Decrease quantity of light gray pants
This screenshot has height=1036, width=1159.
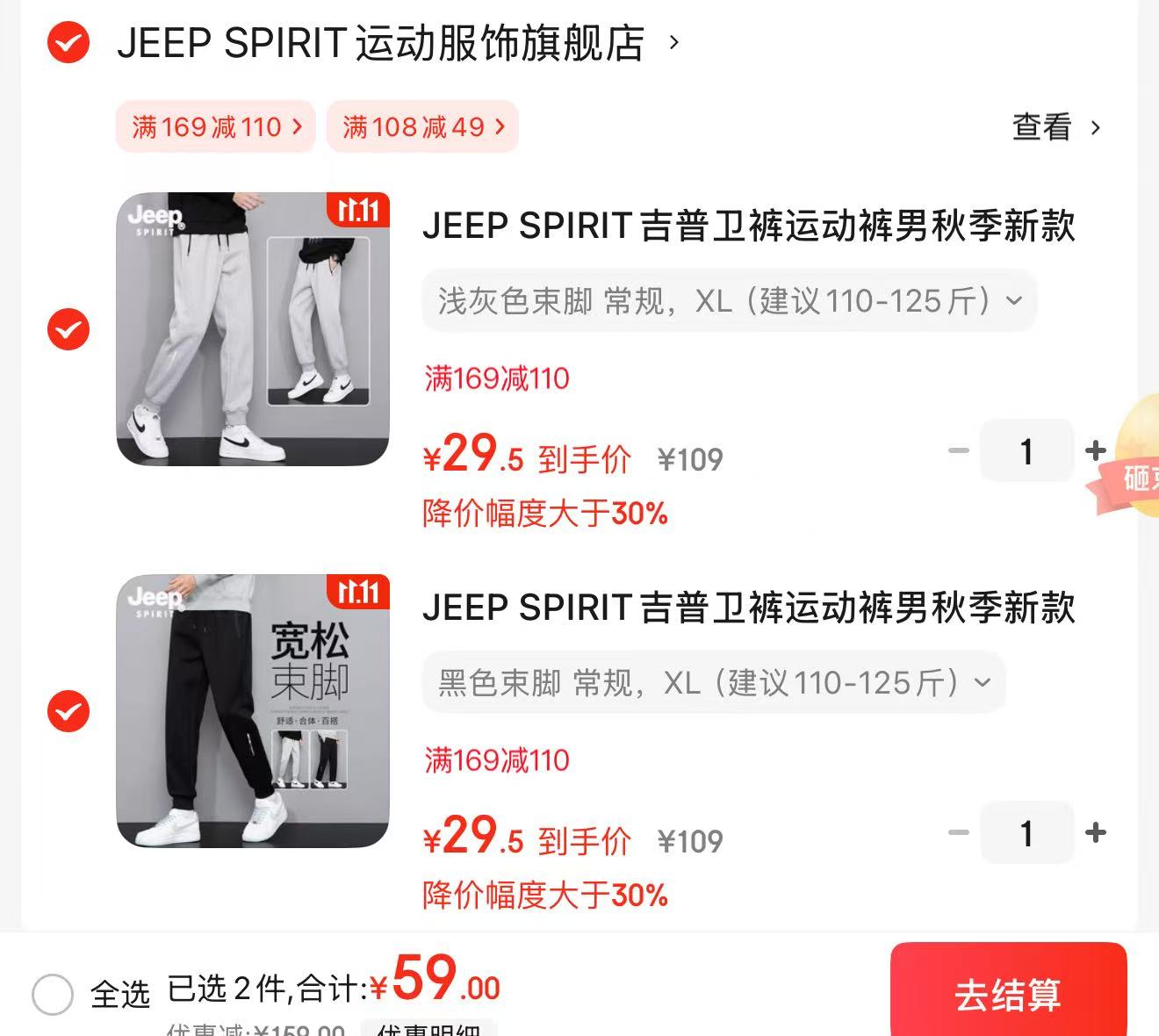tap(959, 451)
